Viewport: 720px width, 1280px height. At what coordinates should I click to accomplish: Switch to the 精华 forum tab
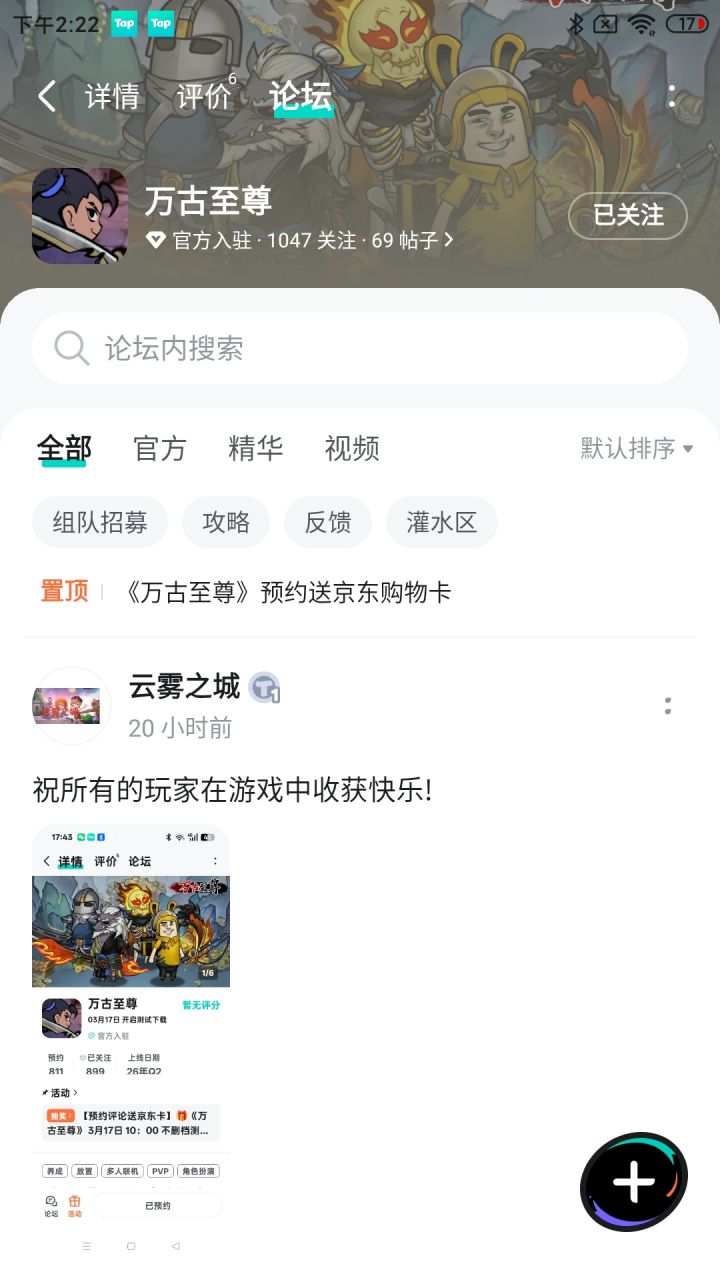(x=256, y=448)
